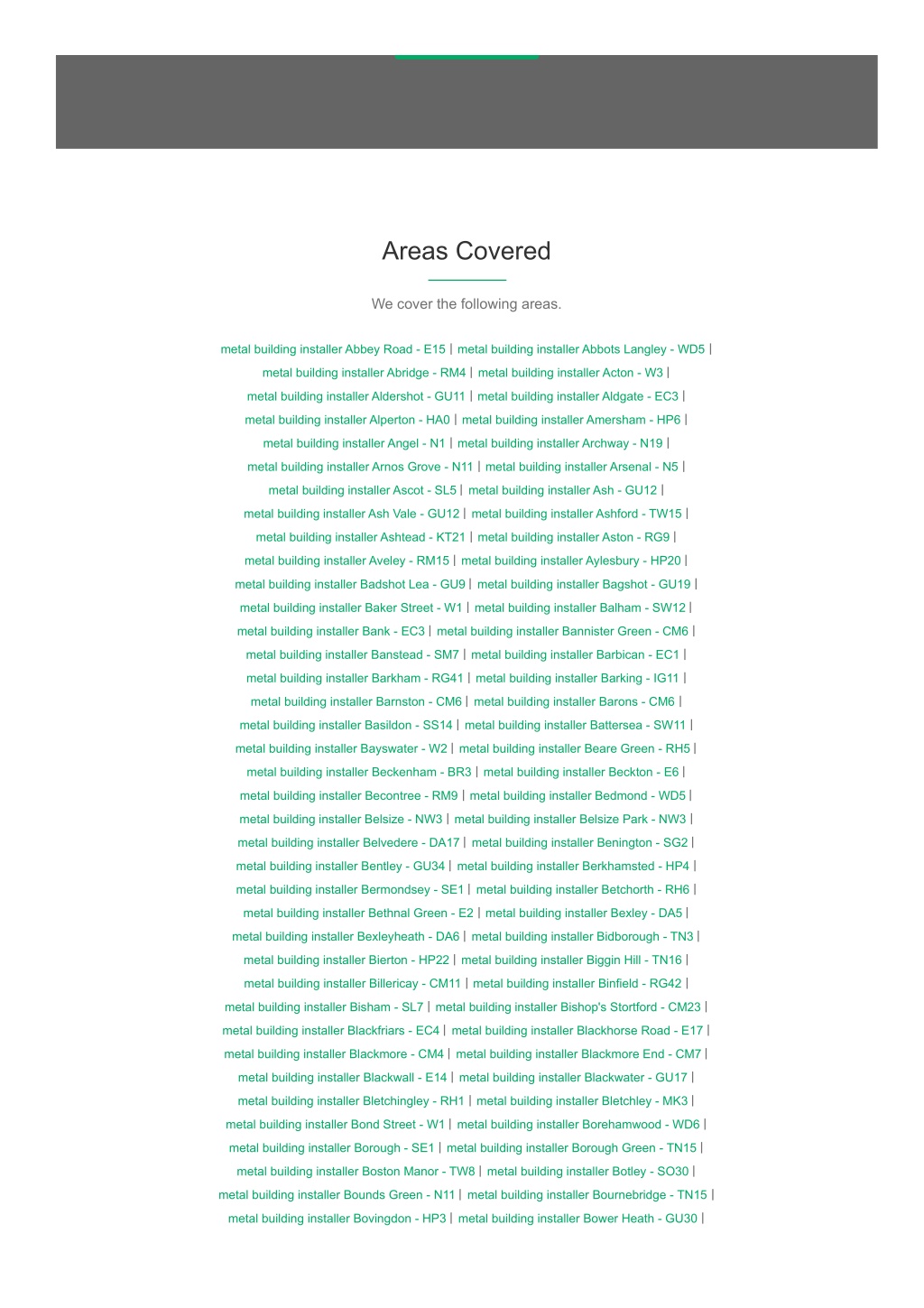Open the Aylesbury - HP20 link
Viewport: 924px width, 1308px height.
[x=571, y=561]
